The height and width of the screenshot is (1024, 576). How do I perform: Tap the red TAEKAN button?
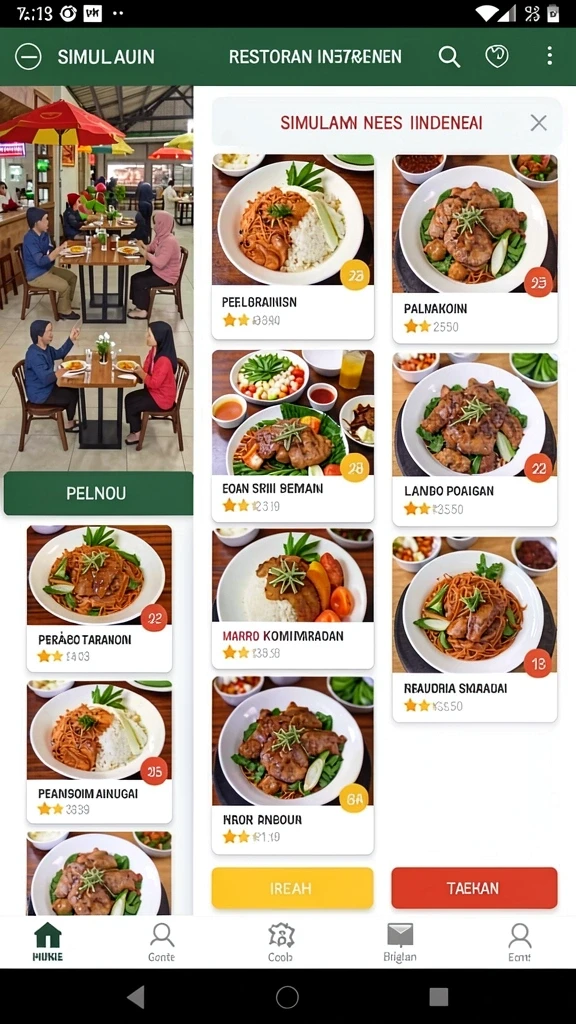(x=474, y=888)
